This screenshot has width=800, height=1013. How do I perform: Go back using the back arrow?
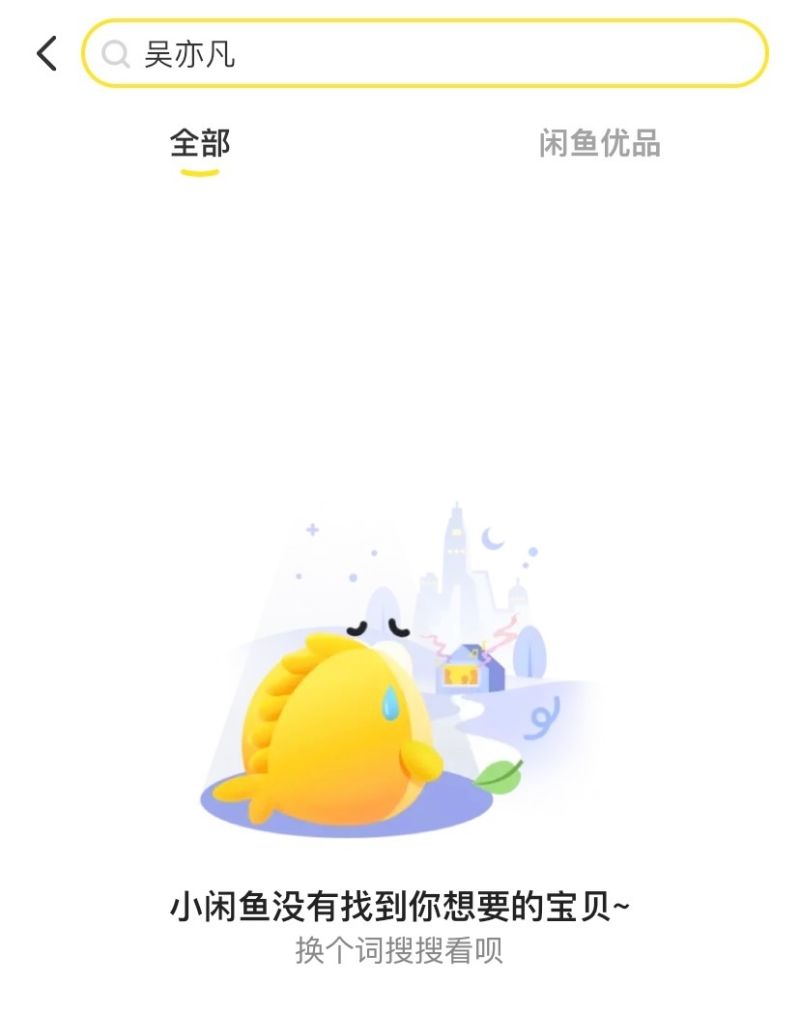(x=46, y=53)
